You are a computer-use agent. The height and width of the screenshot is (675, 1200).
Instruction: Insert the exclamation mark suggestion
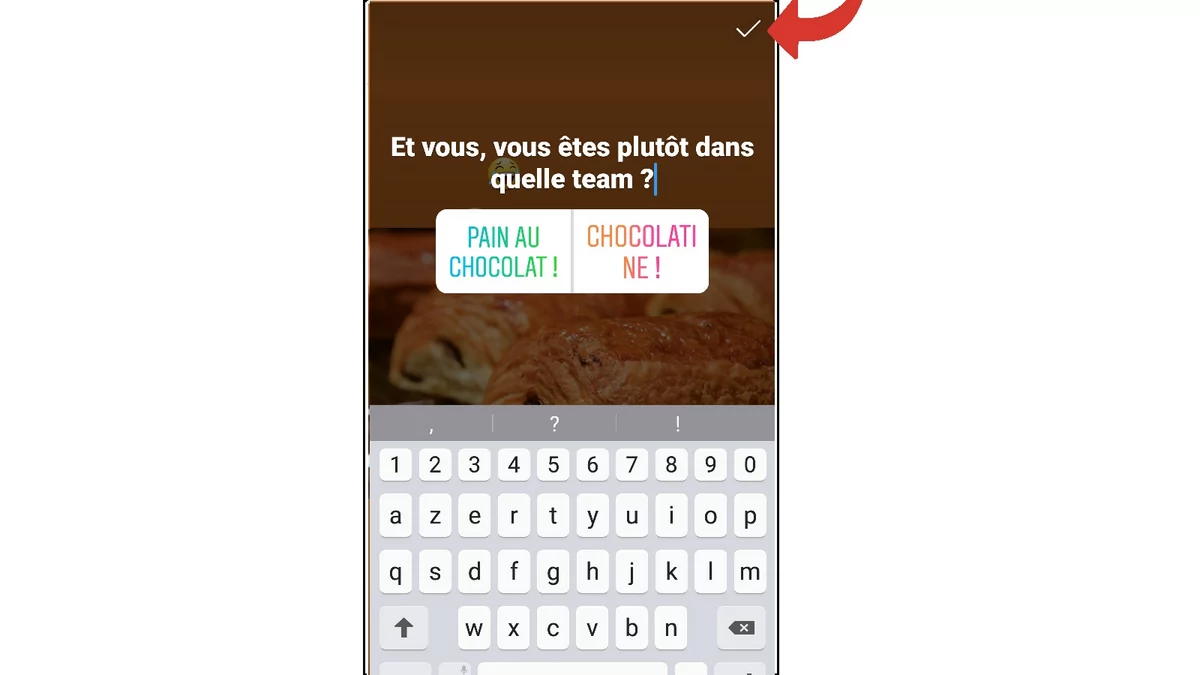(x=677, y=424)
